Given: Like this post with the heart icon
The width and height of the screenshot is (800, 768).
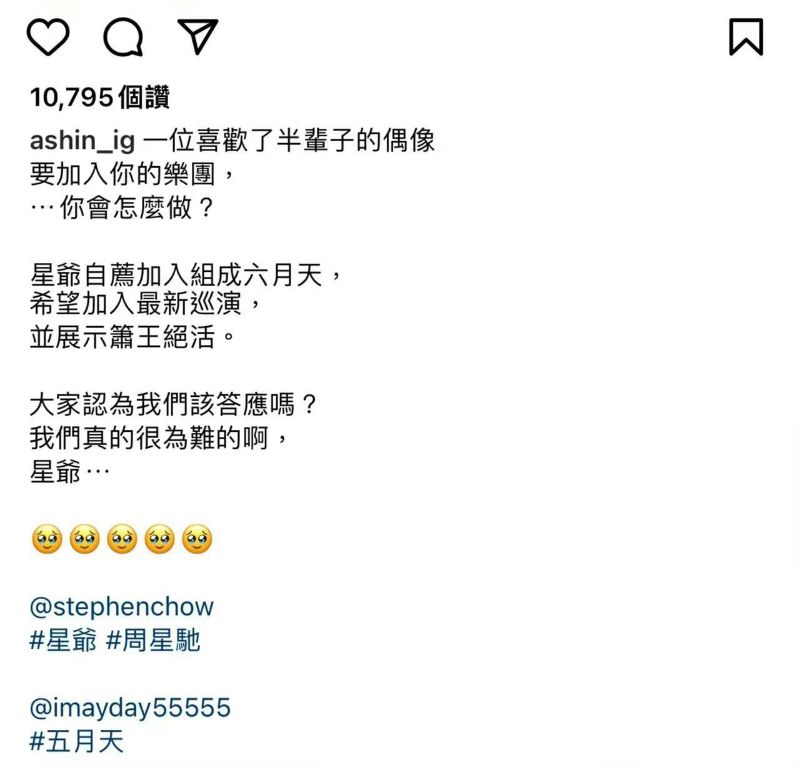Looking at the screenshot, I should point(47,37).
